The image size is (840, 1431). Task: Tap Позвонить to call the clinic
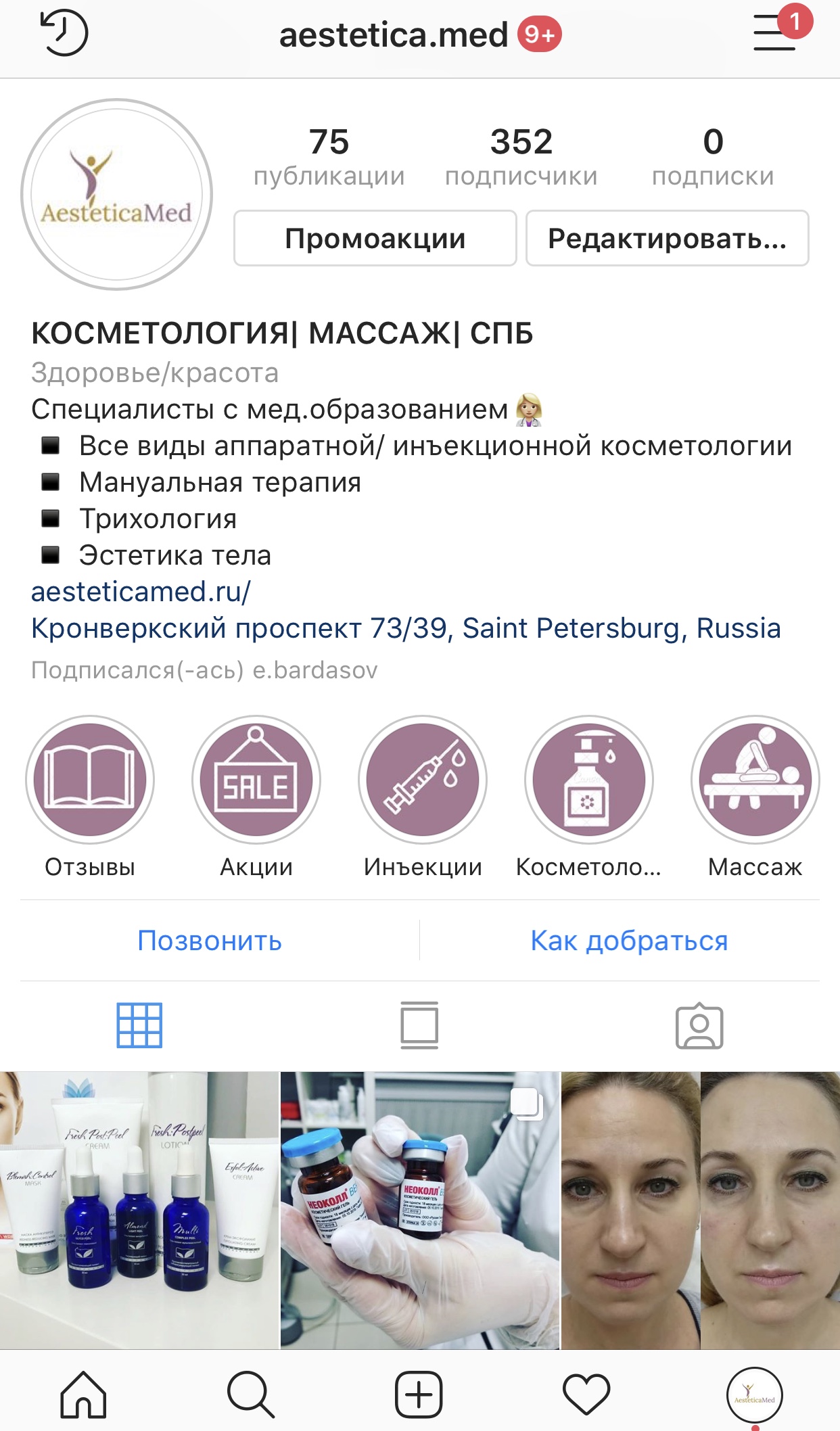click(210, 941)
